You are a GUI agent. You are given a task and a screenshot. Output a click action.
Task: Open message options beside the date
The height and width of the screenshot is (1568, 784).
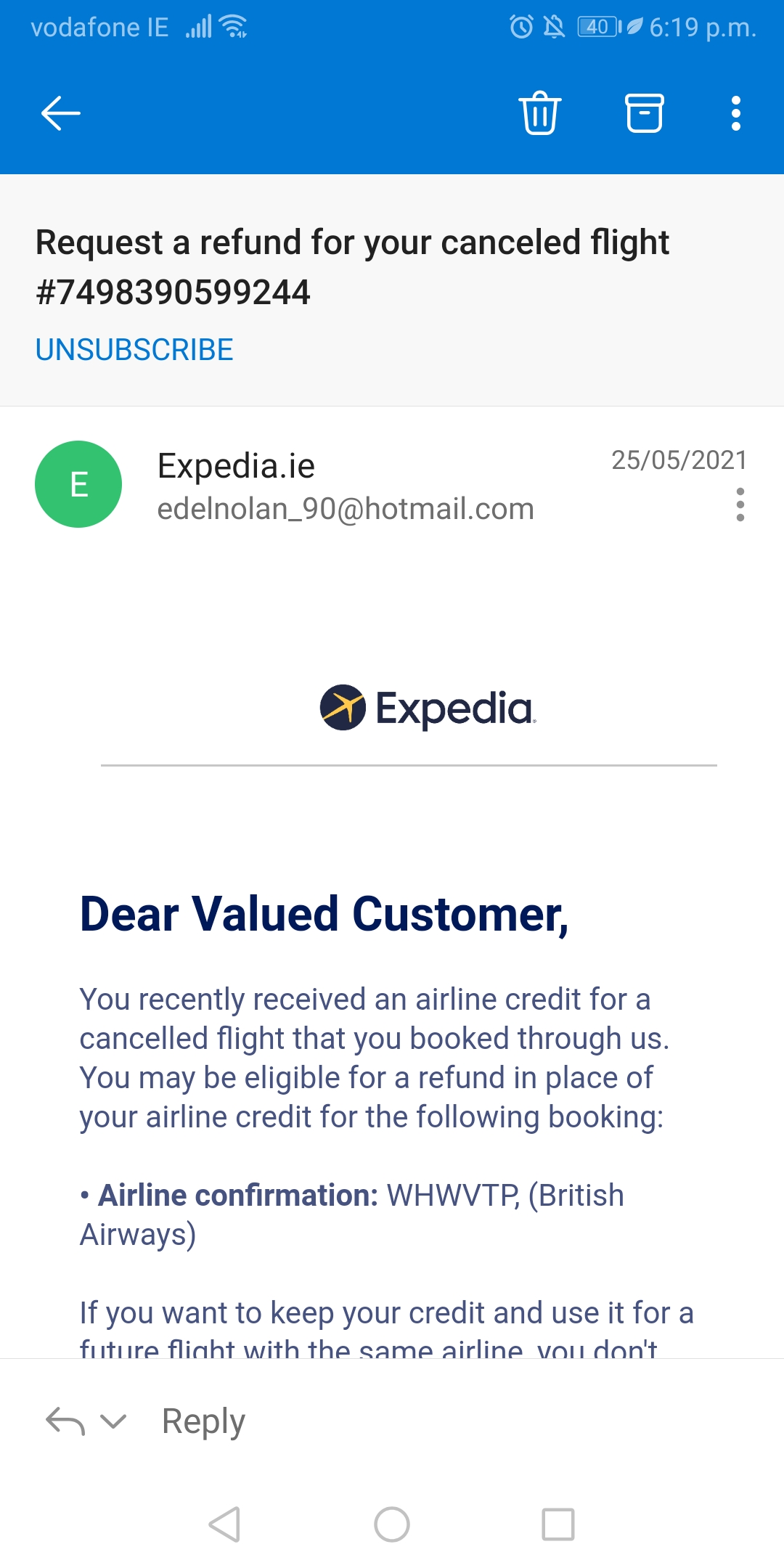740,505
